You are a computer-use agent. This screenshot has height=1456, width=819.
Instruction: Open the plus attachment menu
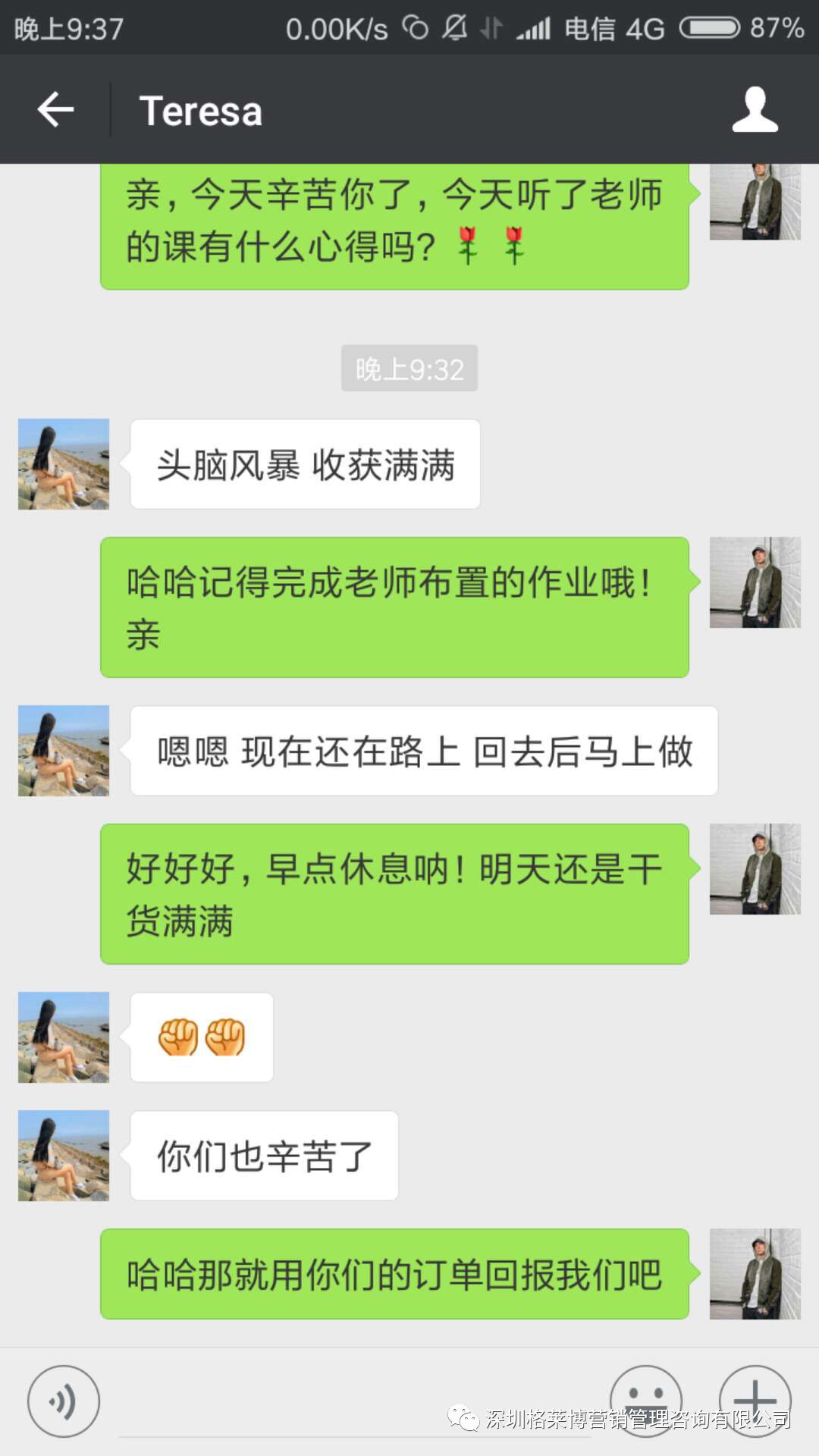tap(755, 1400)
